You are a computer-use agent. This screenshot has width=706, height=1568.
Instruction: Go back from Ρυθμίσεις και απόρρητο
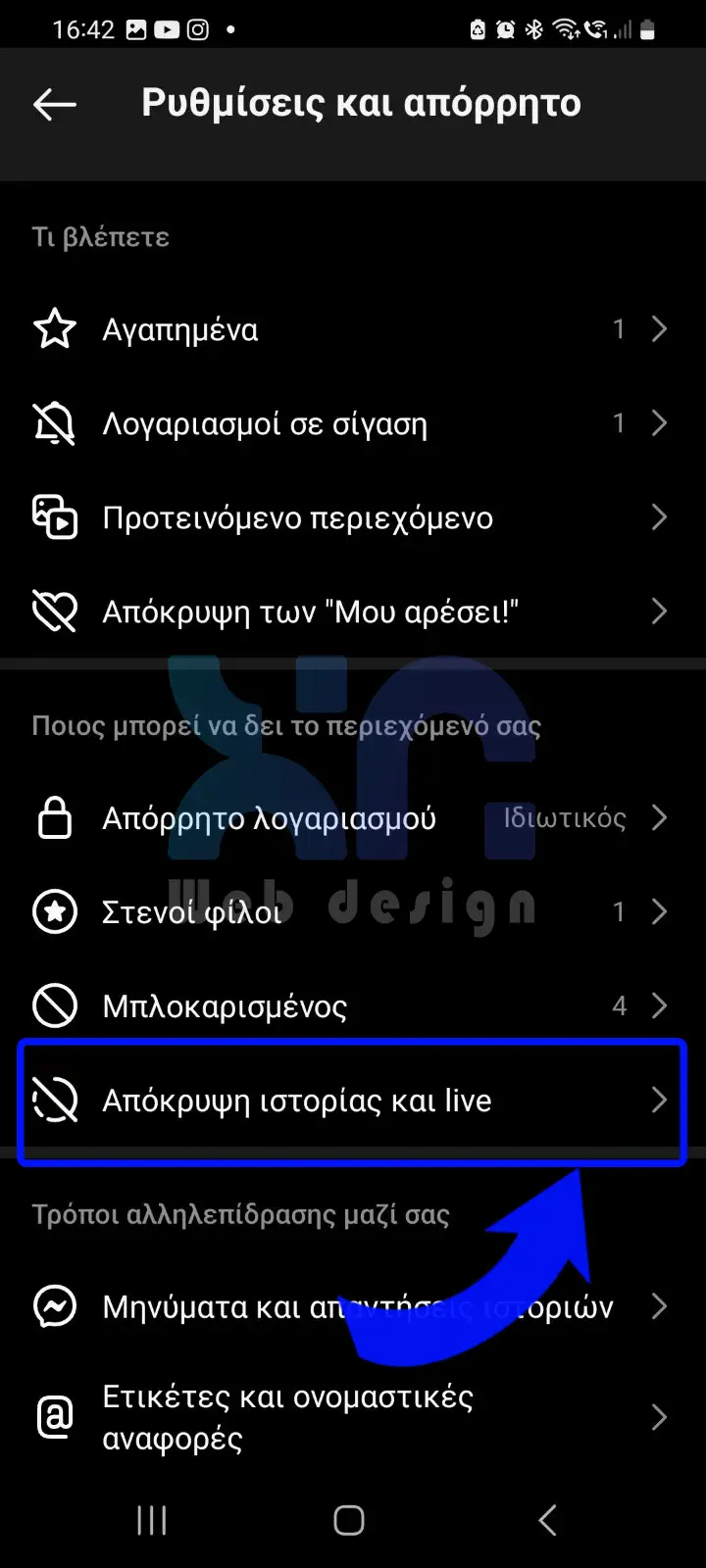(x=55, y=104)
